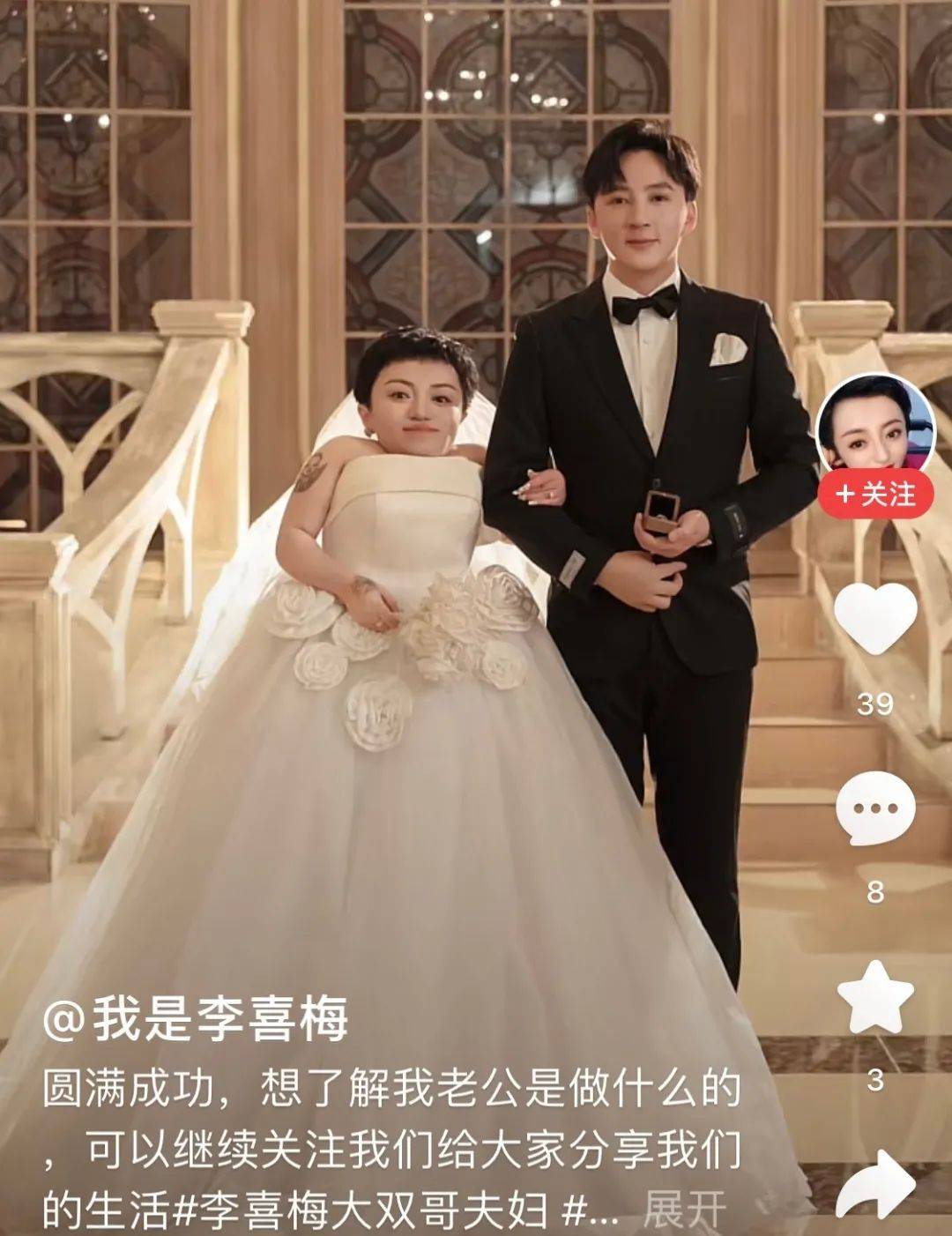Expand the caption with 展开

(x=684, y=1211)
